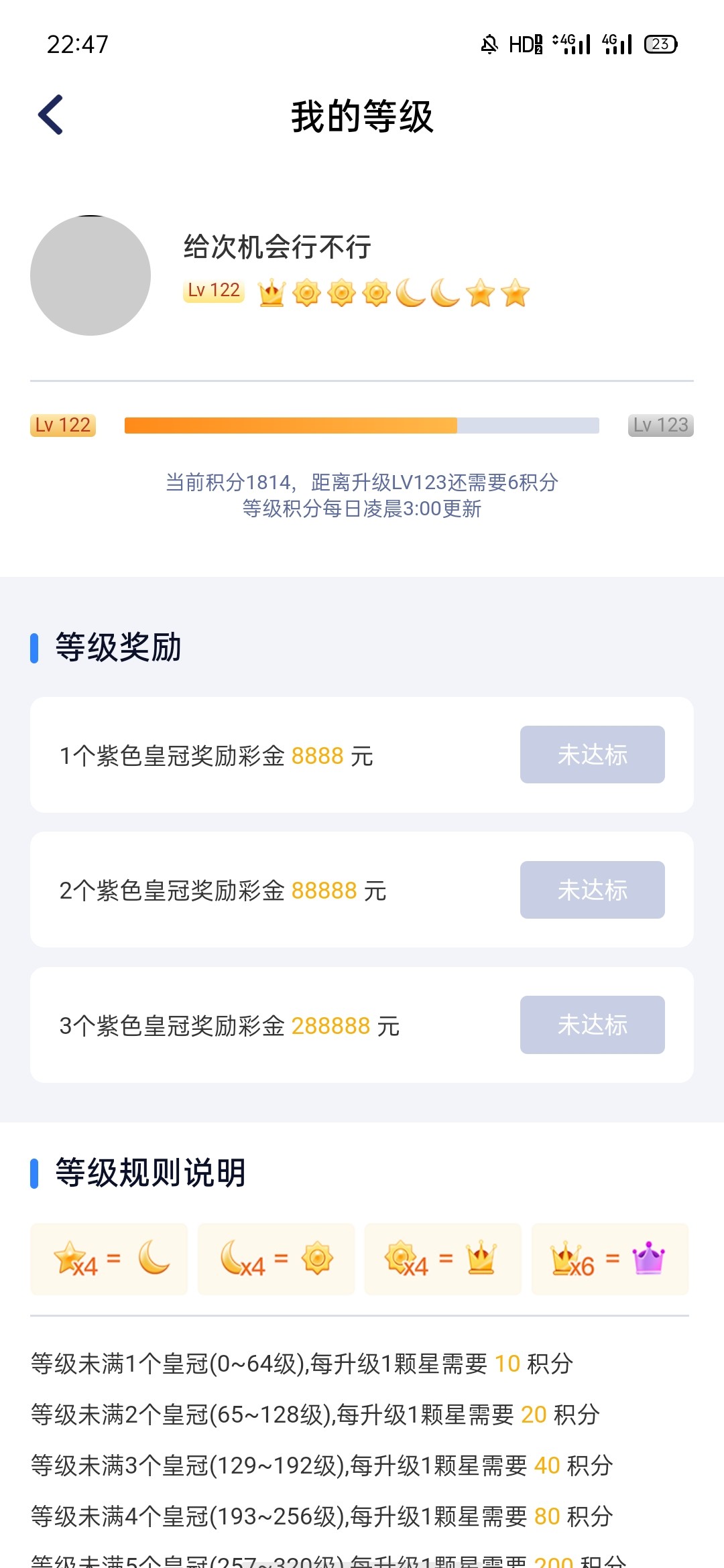Tap 未达标 button for 88888 元 reward

click(592, 890)
